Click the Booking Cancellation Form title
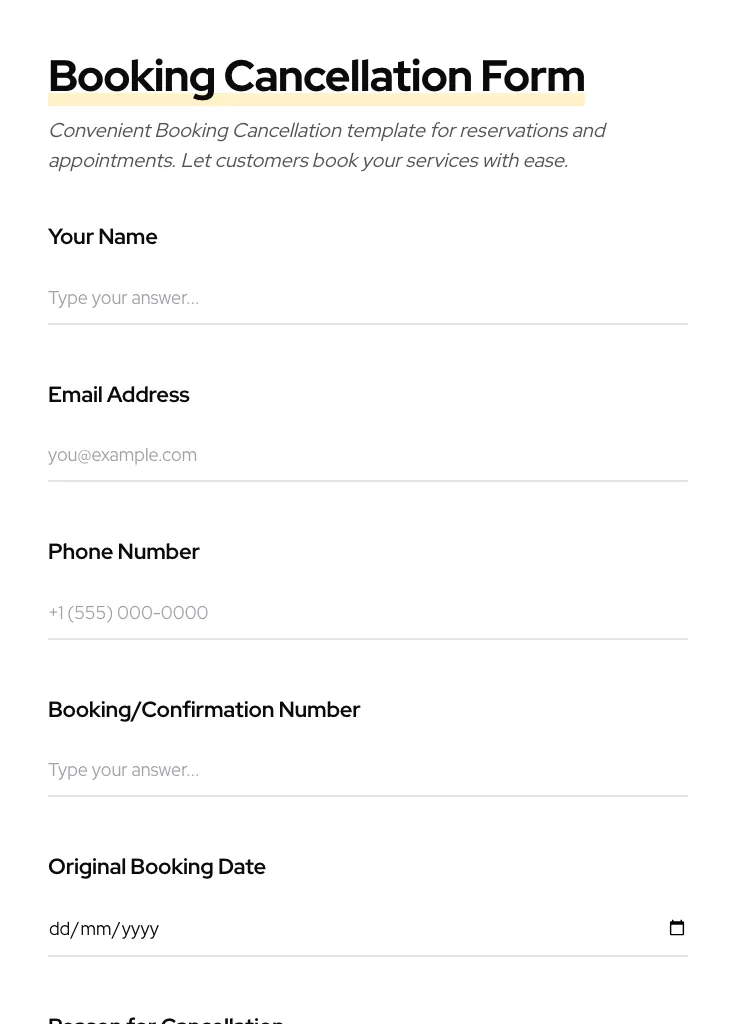This screenshot has width=736, height=1024. click(x=316, y=76)
